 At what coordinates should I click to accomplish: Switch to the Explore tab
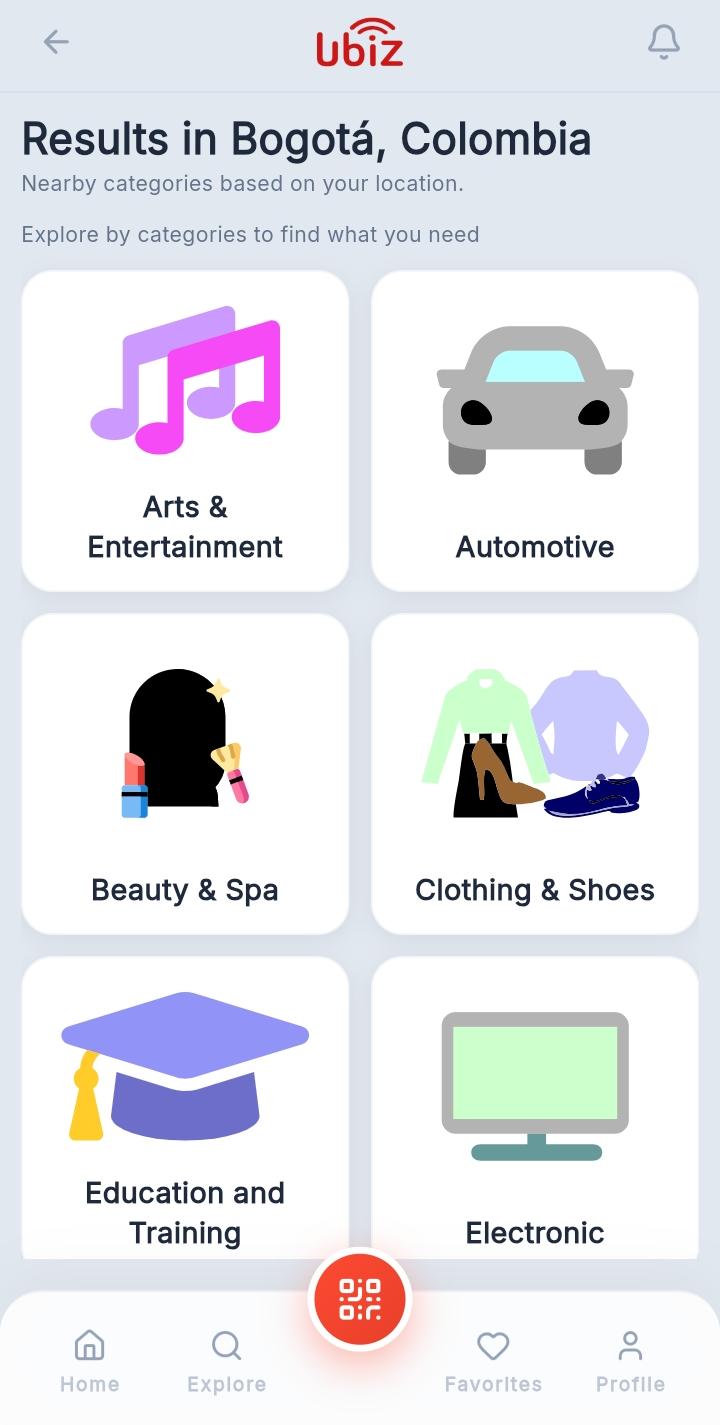coord(227,1361)
